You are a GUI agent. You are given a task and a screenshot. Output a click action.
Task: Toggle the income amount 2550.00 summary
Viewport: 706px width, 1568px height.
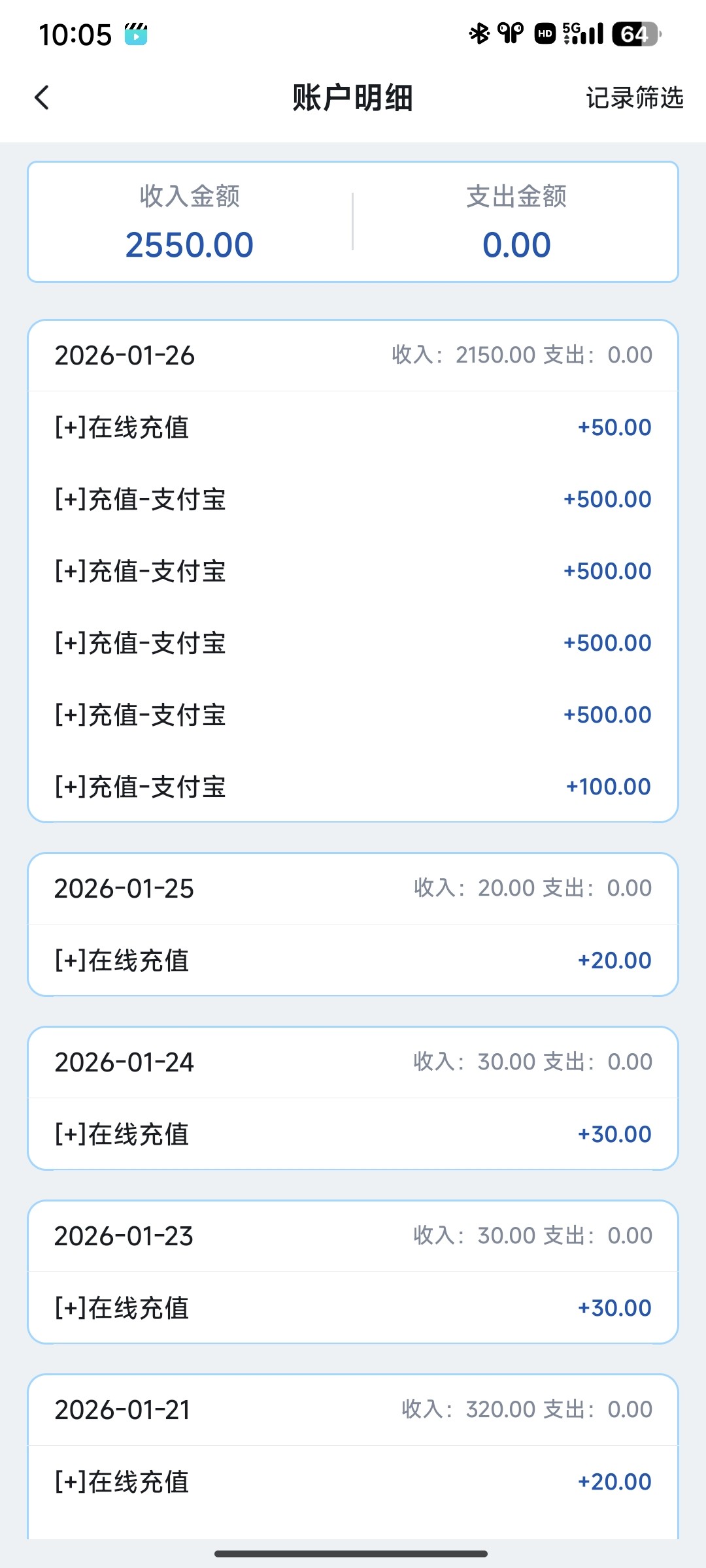click(x=189, y=244)
